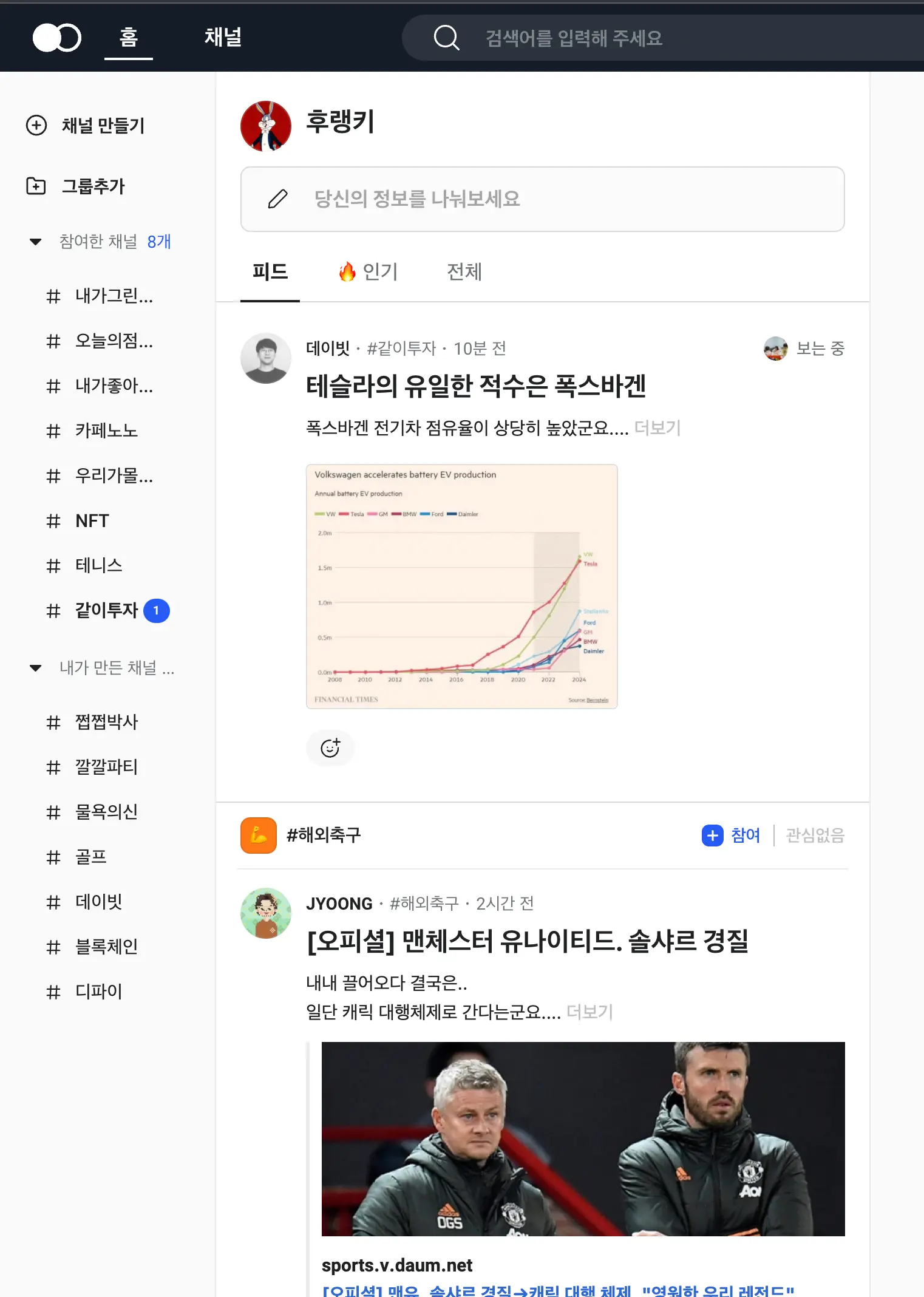Viewport: 924px width, 1297px height.
Task: Switch to the 전체 feed tab
Action: (x=464, y=271)
